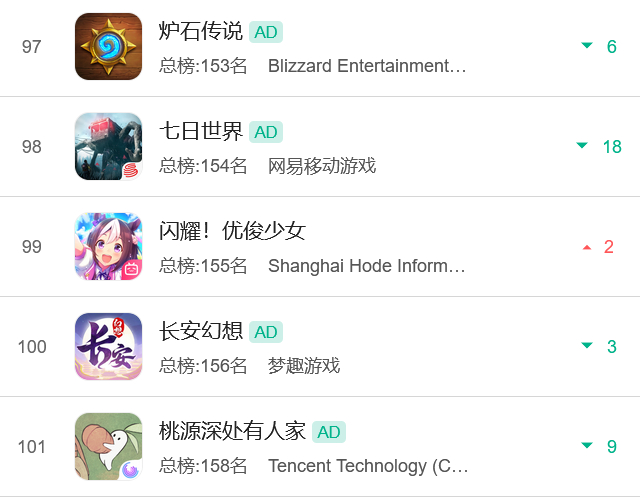The image size is (640, 497).
Task: Select the 长安幻想 list row
Action: pyautogui.click(x=200, y=331)
